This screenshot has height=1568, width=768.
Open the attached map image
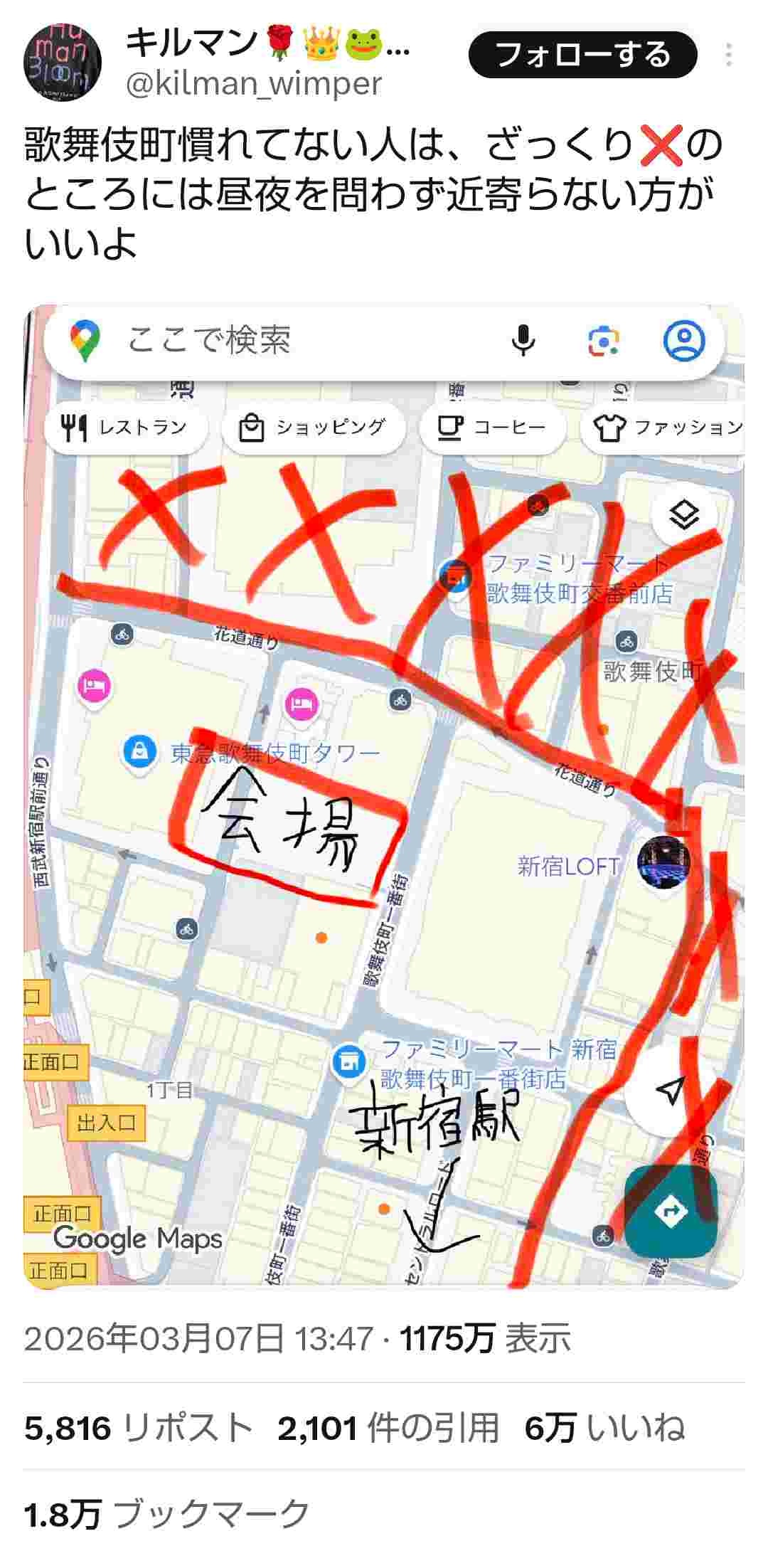tap(384, 797)
